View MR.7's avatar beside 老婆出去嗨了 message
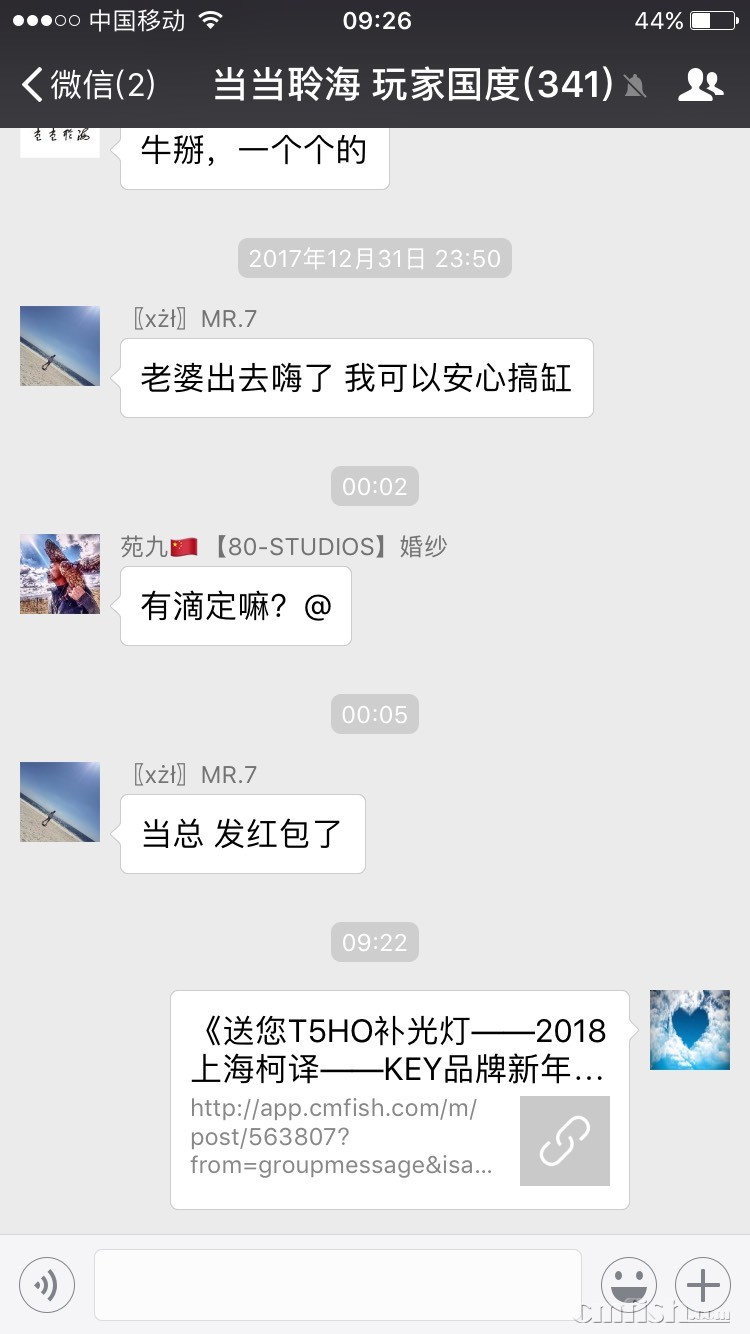Image resolution: width=750 pixels, height=1334 pixels. click(60, 346)
